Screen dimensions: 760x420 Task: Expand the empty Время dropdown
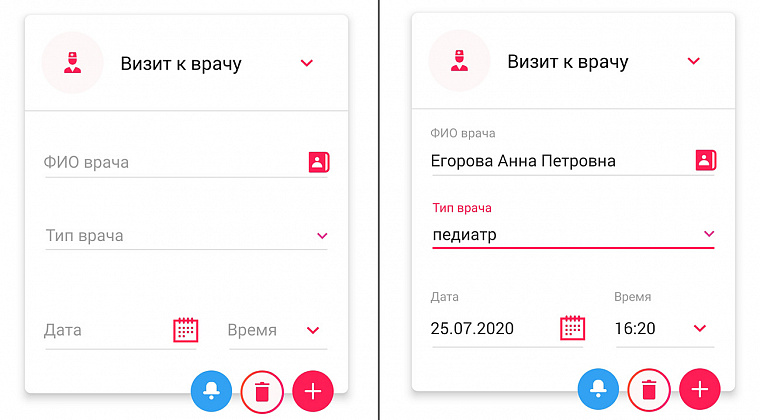point(313,330)
